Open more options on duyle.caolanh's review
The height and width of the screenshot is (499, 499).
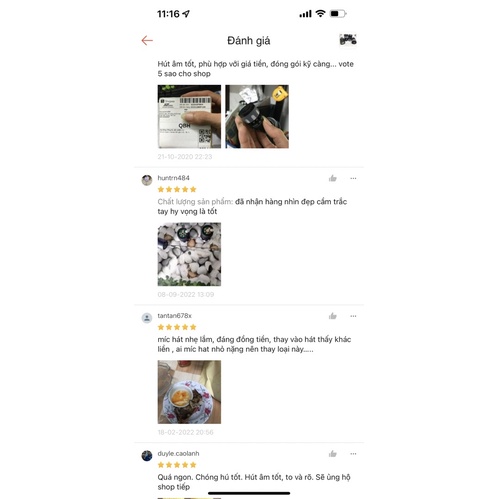(x=353, y=454)
